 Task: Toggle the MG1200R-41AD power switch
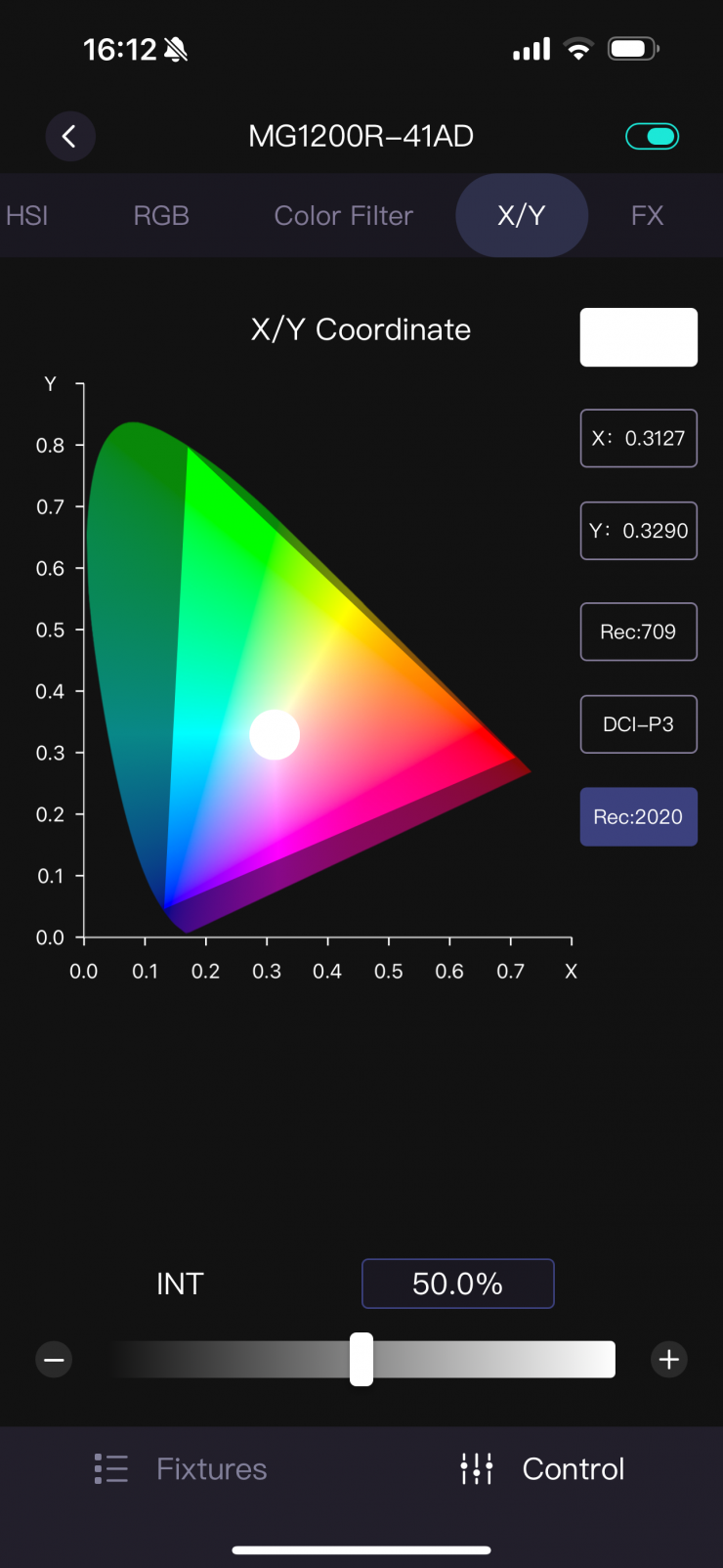click(652, 136)
